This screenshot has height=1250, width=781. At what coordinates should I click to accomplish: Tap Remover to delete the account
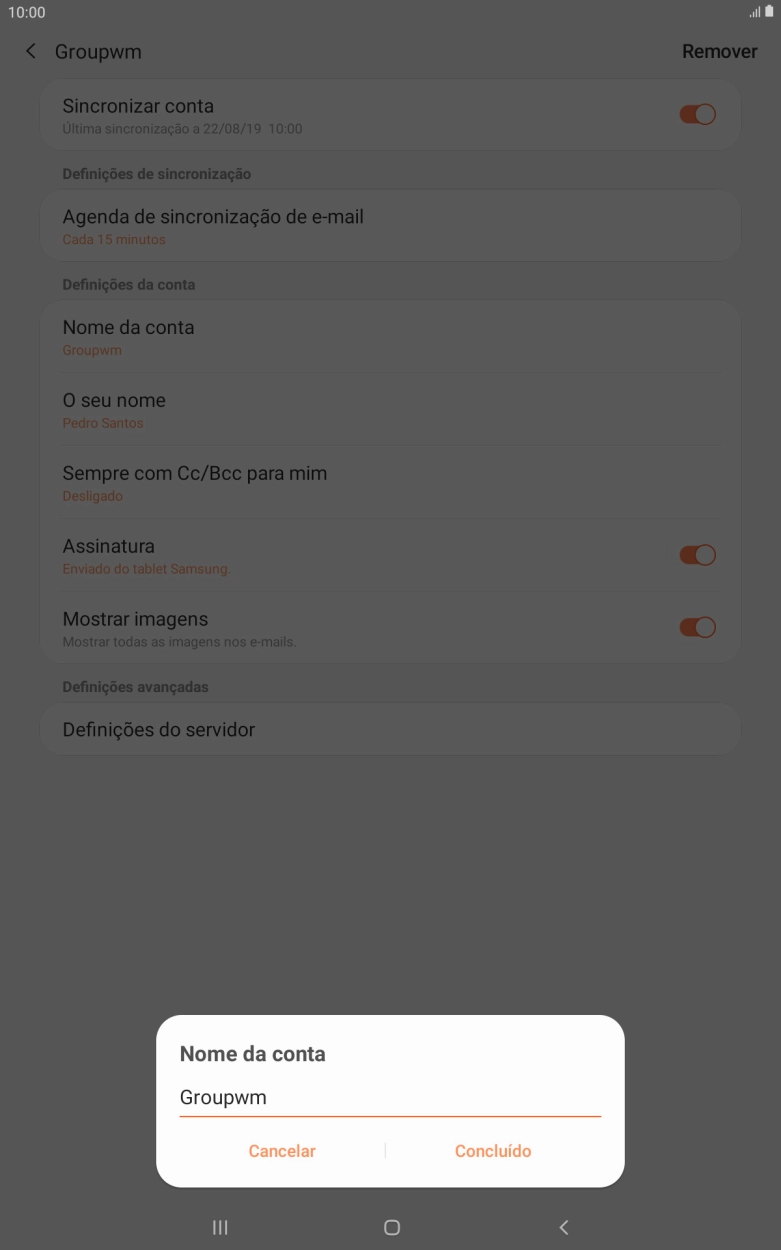pyautogui.click(x=719, y=50)
